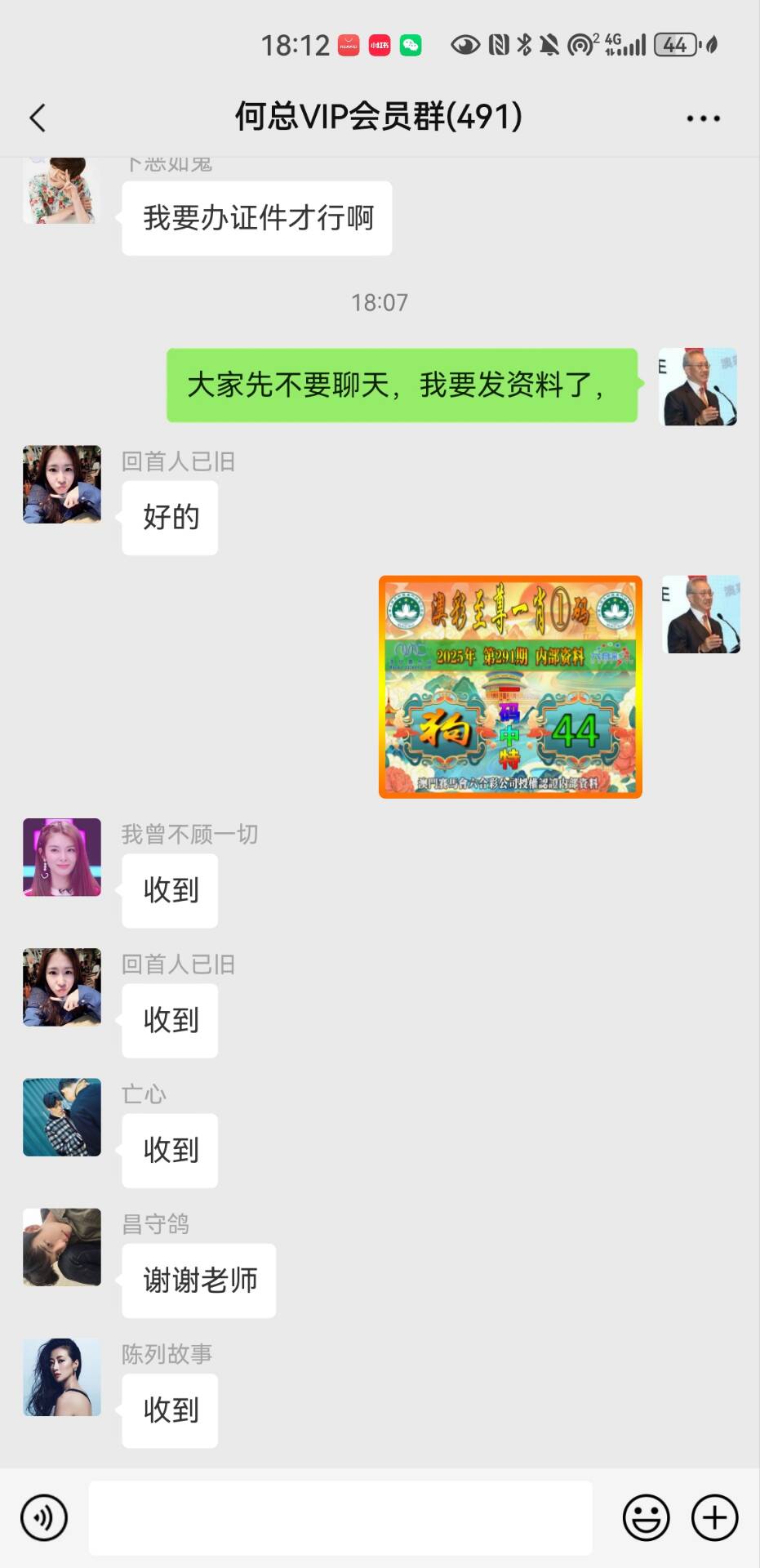Screen dimensions: 760x1568
Task: Open sender avatar beside 大家先不要聊天 message
Action: 698,387
